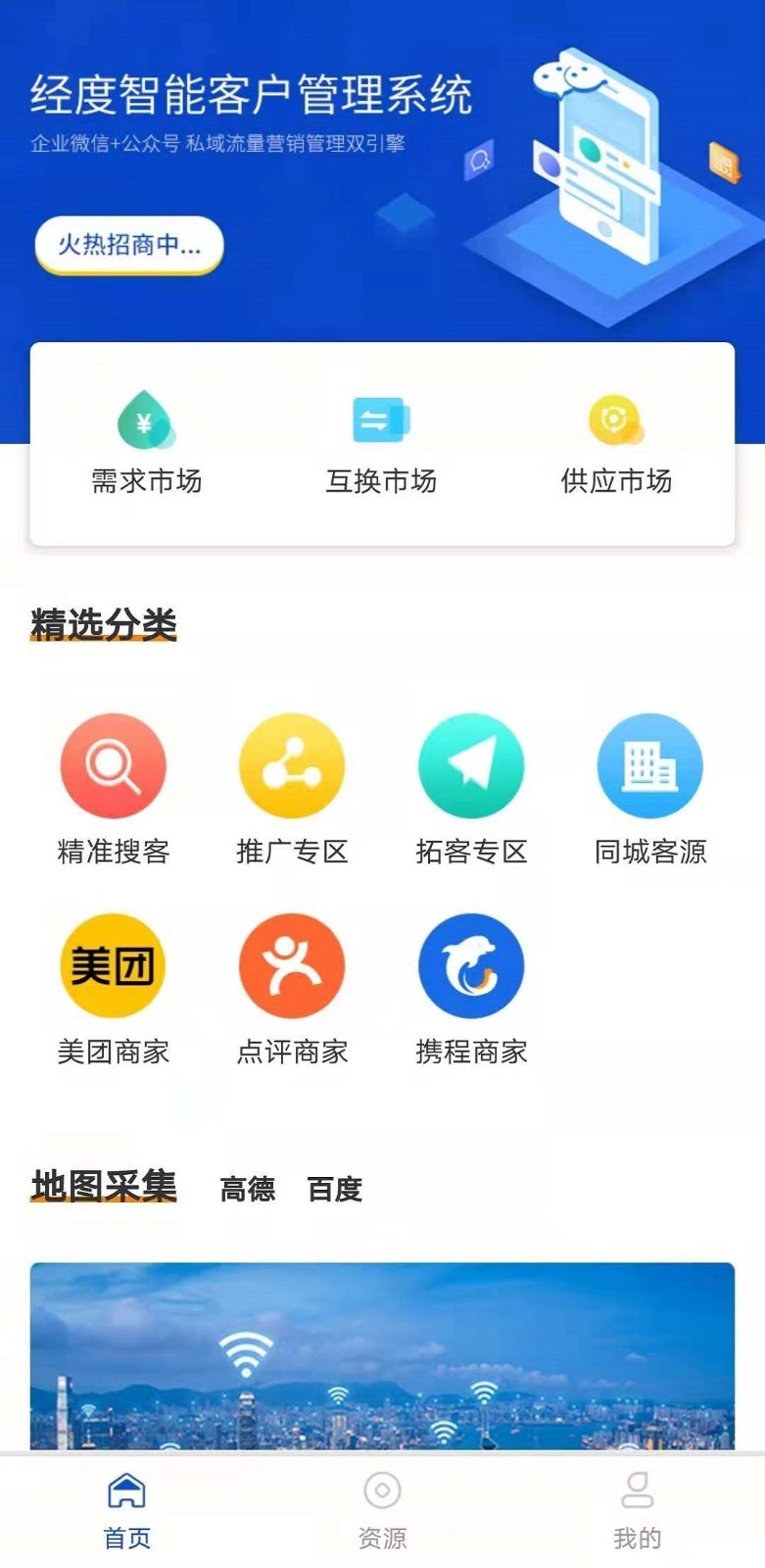765x1568 pixels.
Task: Switch to the 高德 map tab
Action: [x=248, y=1189]
